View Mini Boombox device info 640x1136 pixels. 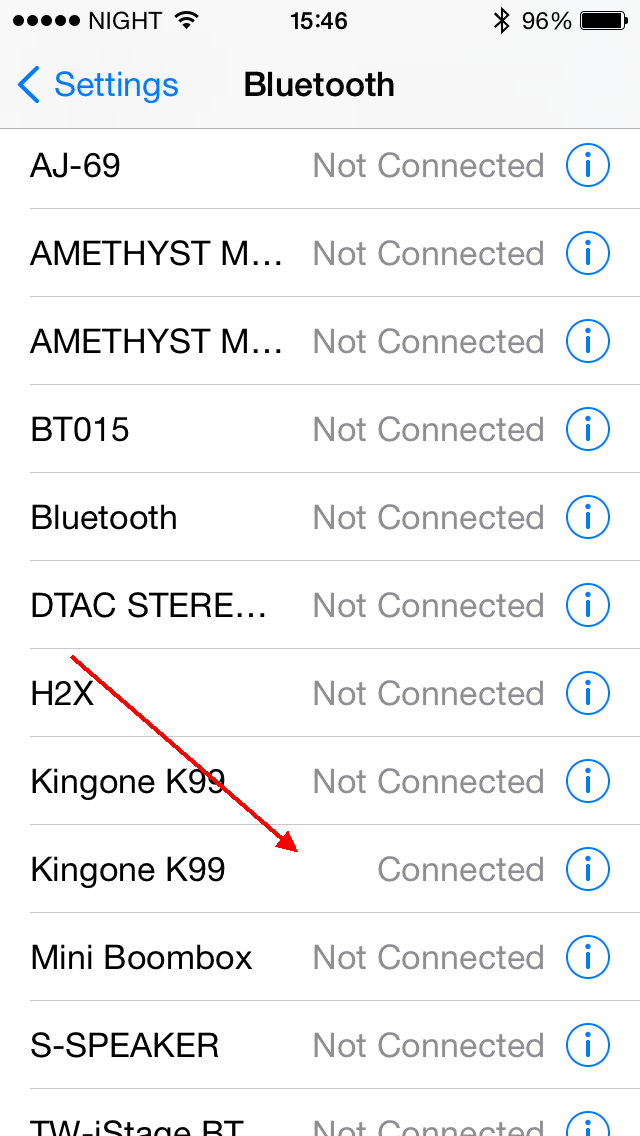coord(588,958)
